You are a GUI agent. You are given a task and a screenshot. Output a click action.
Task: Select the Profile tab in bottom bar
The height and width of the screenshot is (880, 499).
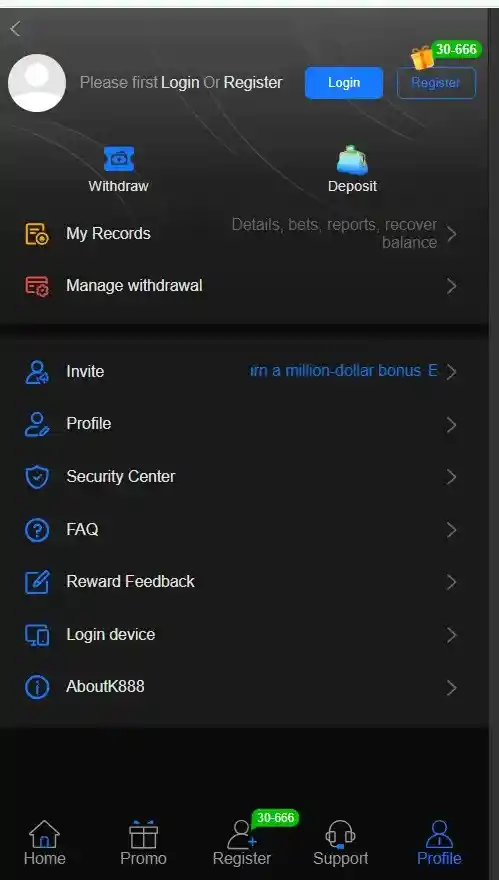(439, 843)
